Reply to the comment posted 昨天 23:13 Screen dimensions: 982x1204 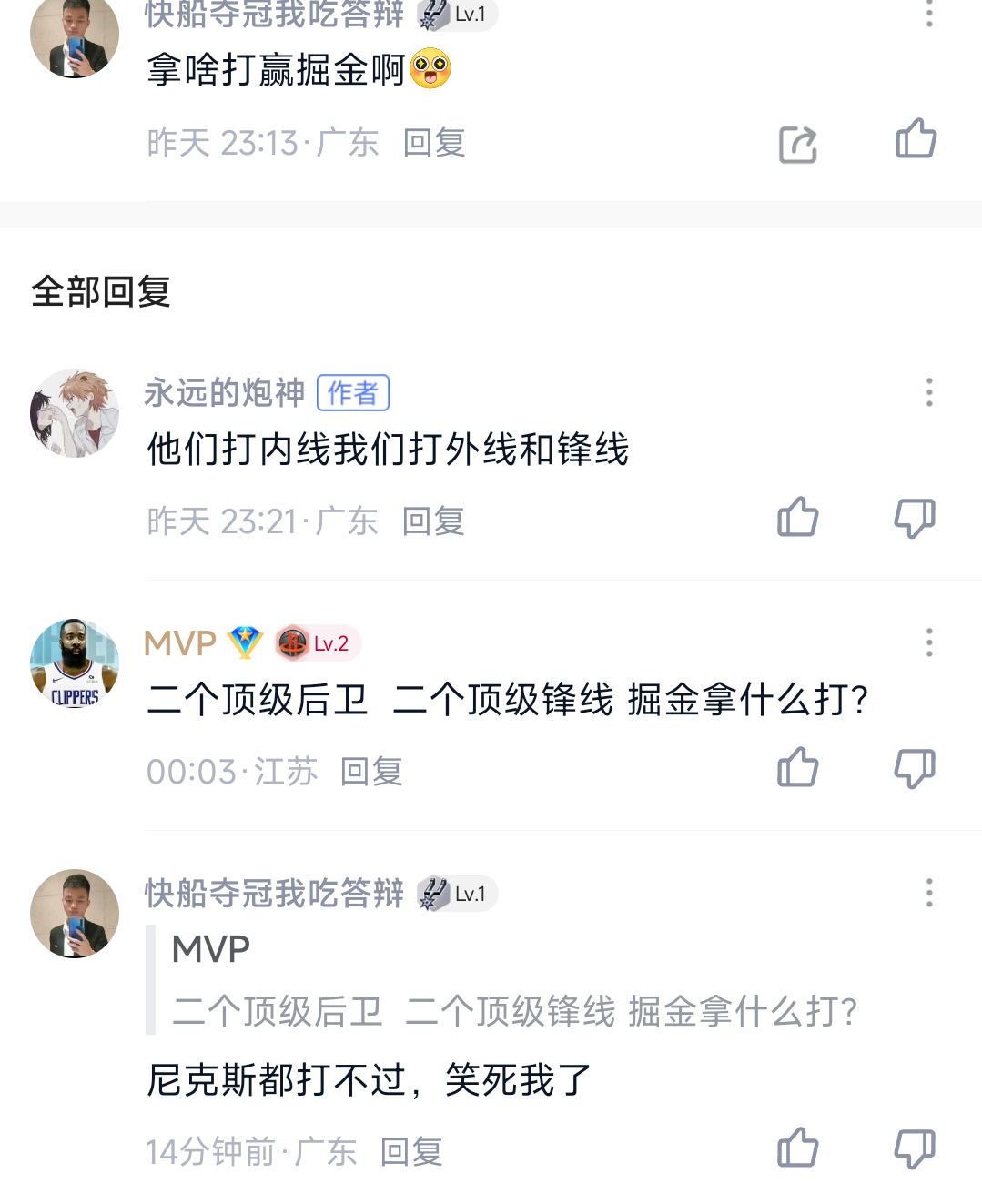434,143
